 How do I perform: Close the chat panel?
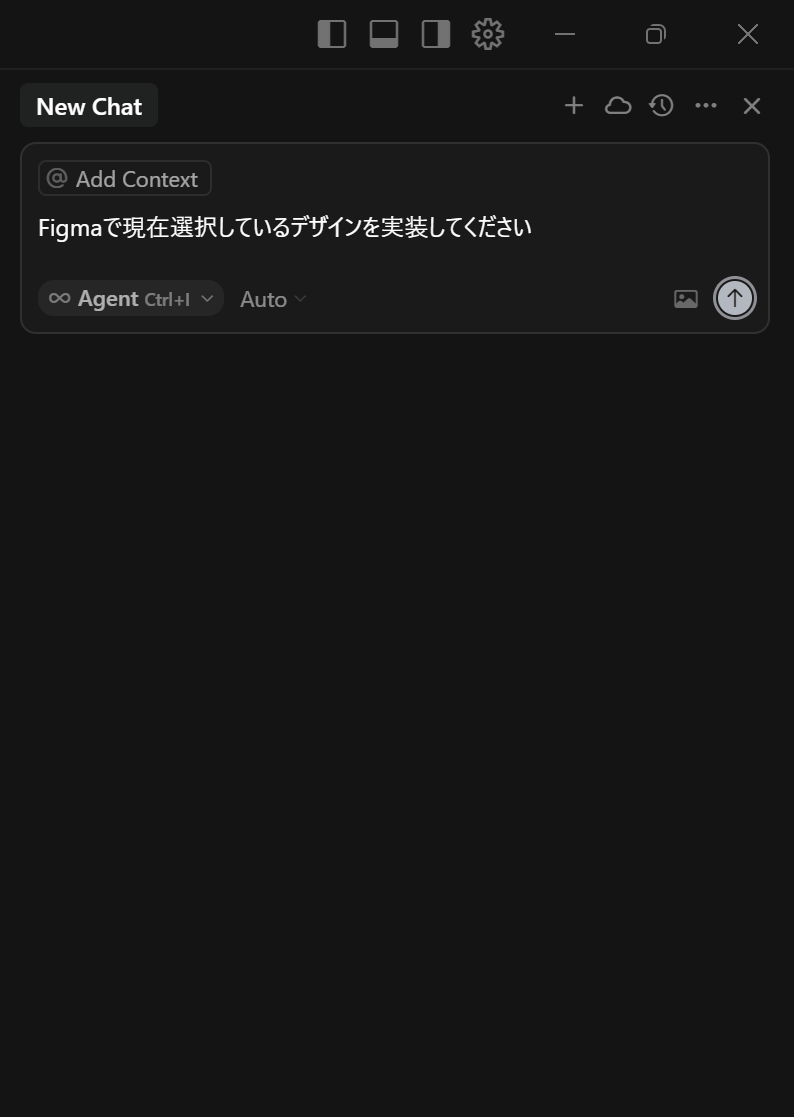[x=752, y=106]
